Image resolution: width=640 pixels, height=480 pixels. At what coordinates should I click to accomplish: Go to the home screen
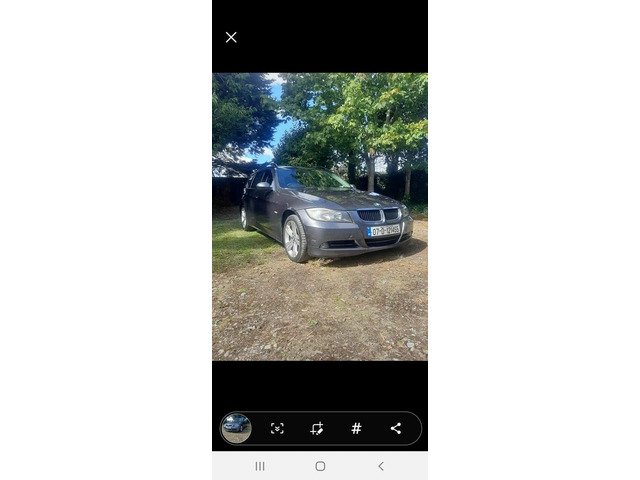point(320,466)
